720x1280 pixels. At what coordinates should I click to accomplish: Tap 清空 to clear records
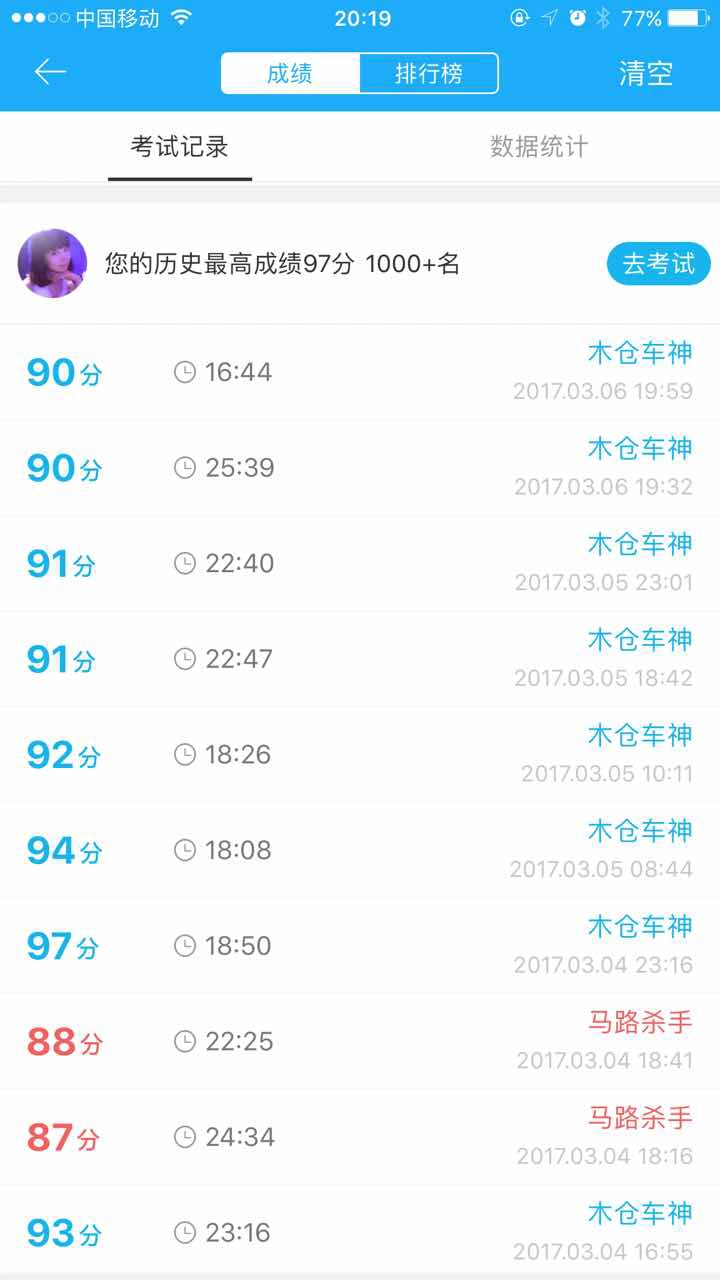click(646, 73)
